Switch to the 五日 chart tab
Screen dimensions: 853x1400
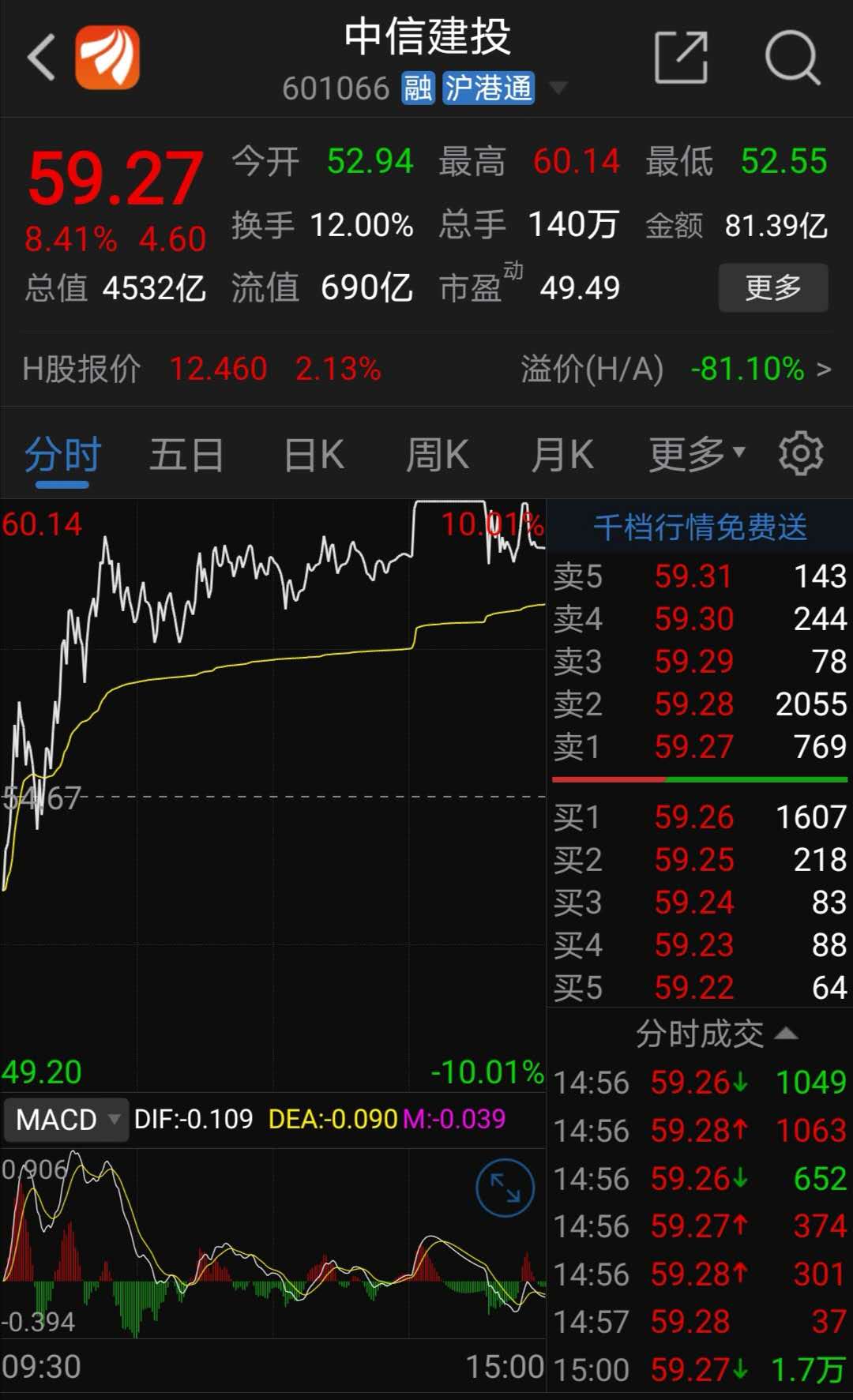coord(186,456)
